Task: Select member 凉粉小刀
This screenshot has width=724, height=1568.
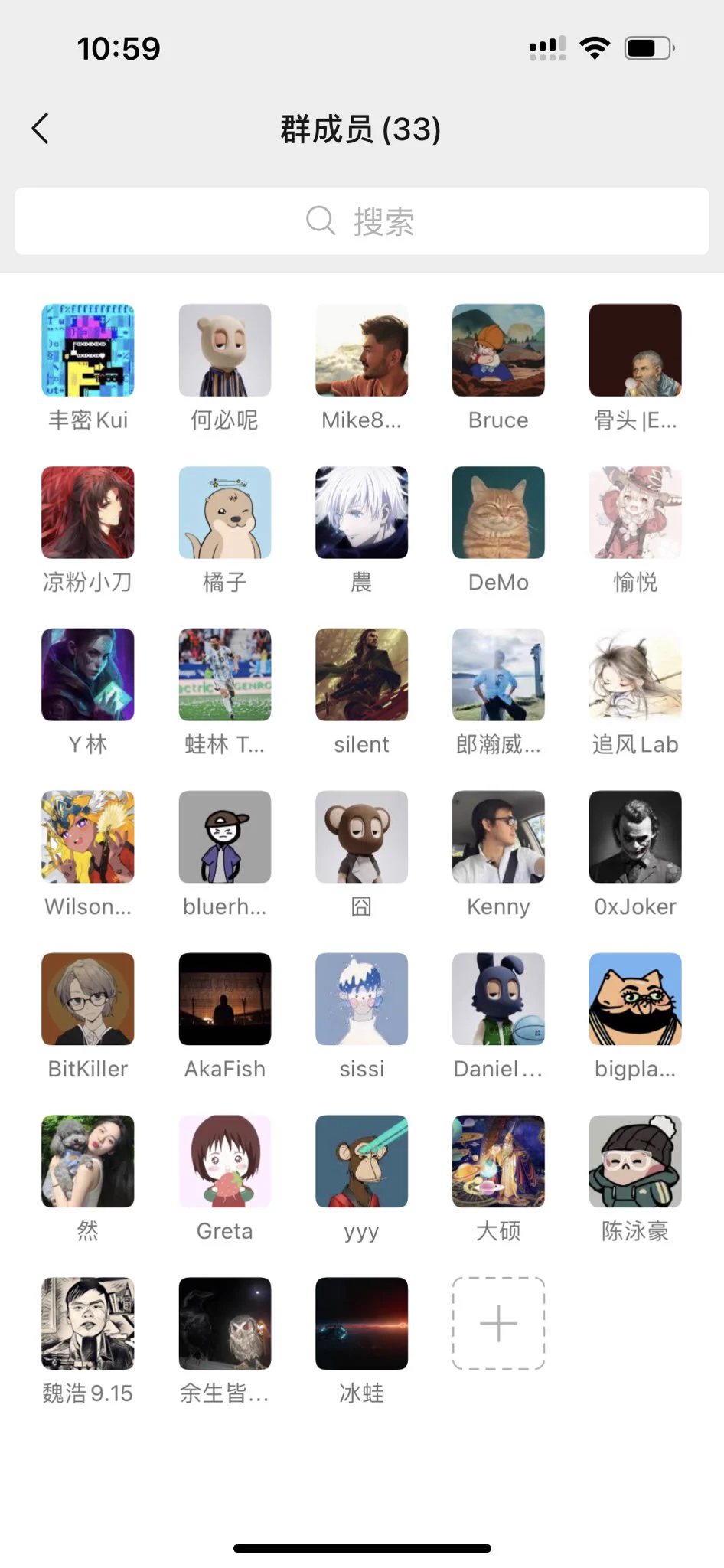Action: click(x=88, y=513)
